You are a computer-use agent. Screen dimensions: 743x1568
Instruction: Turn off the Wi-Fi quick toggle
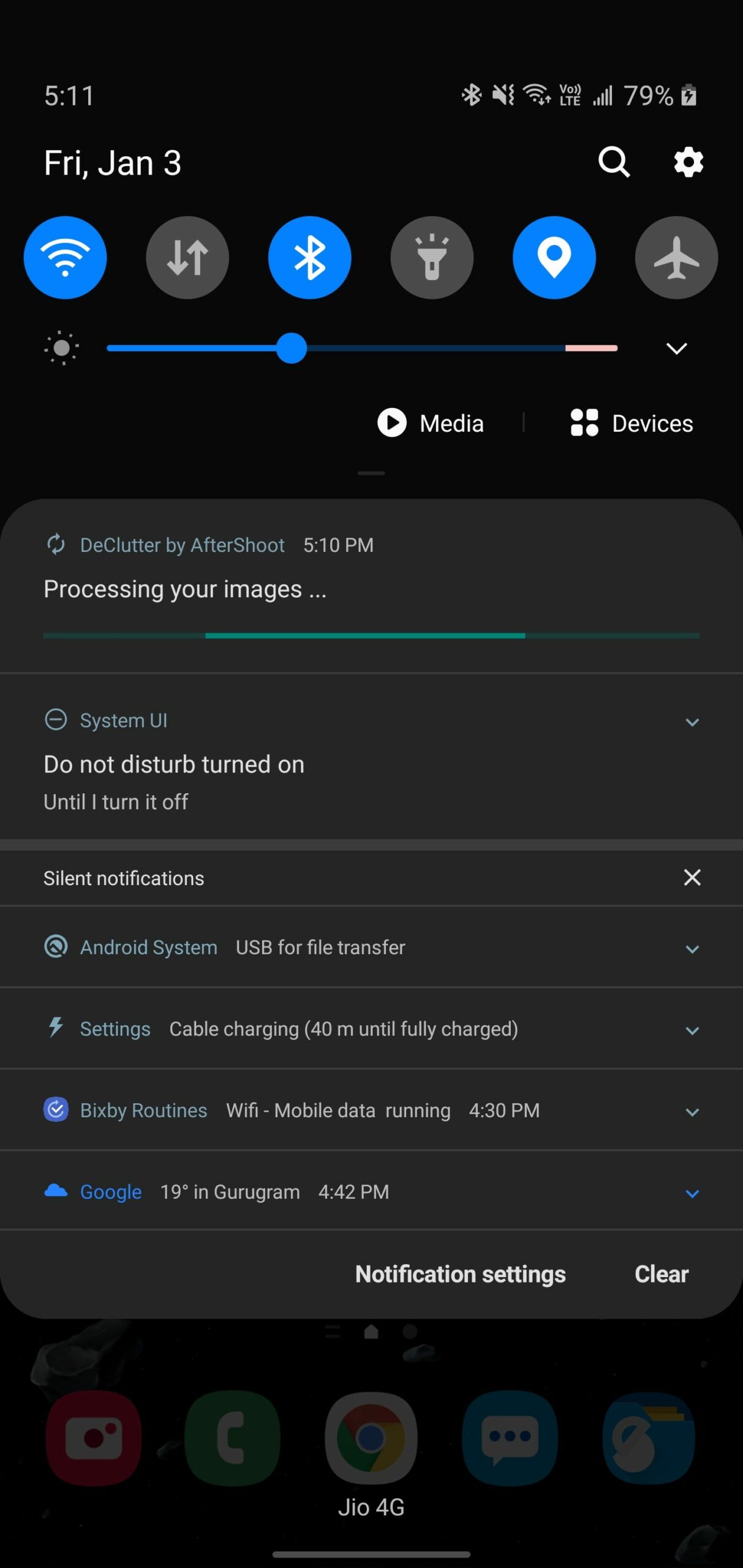click(x=65, y=257)
